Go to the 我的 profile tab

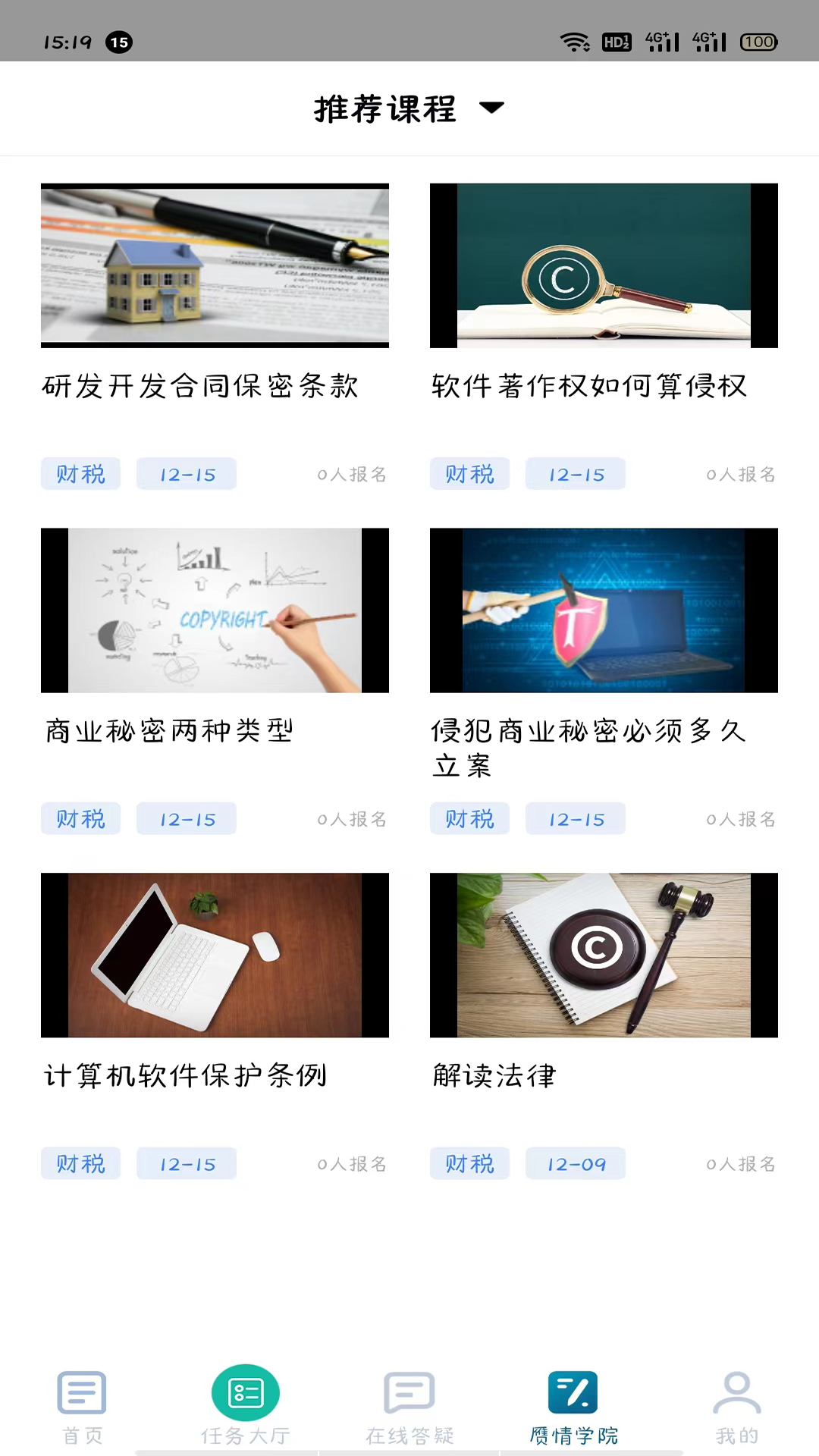pos(736,1407)
